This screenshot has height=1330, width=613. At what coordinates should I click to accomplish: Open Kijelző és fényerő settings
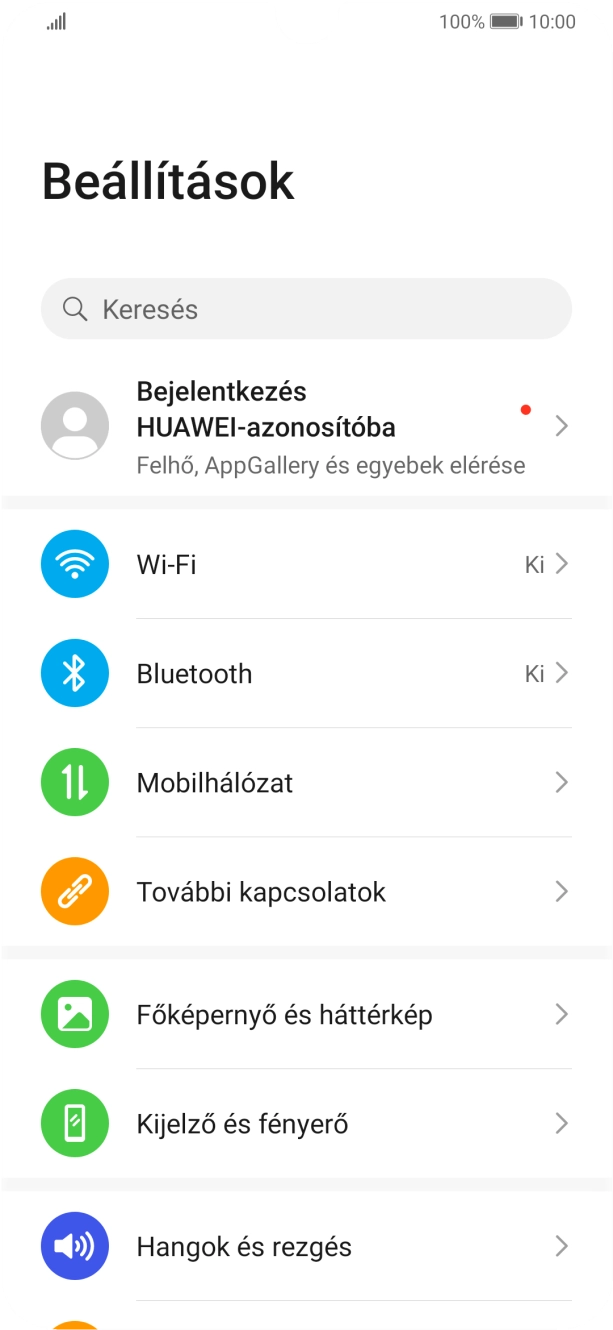pos(306,1124)
